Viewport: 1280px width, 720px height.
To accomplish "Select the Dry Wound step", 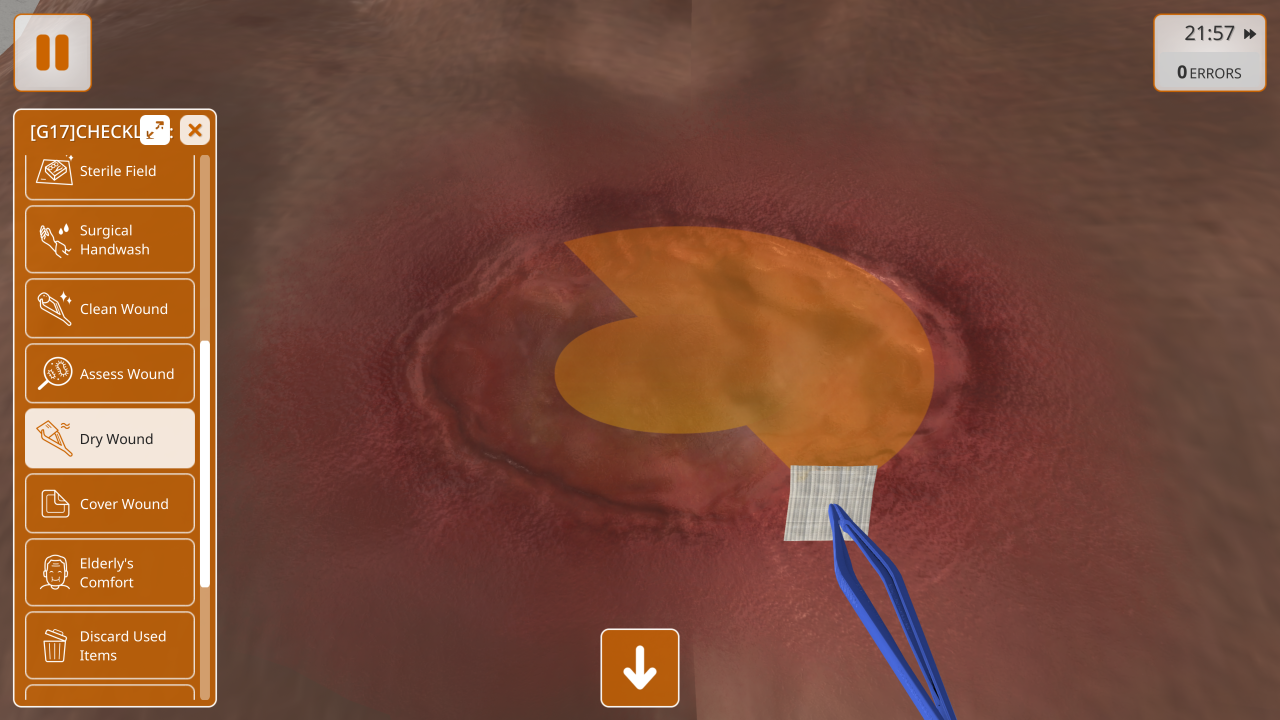I will pos(110,439).
